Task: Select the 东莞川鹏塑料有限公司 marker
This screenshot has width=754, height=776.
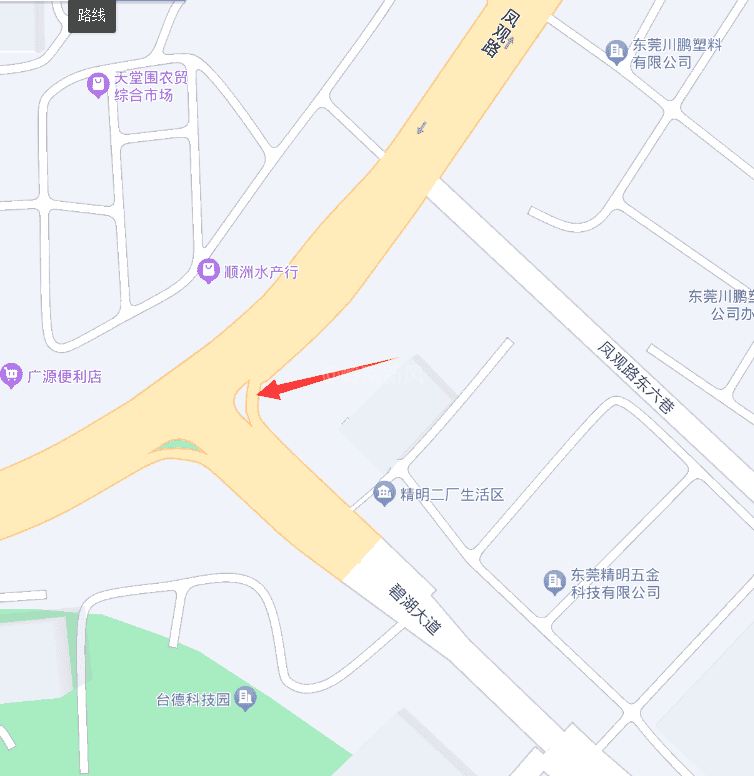Action: (617, 50)
